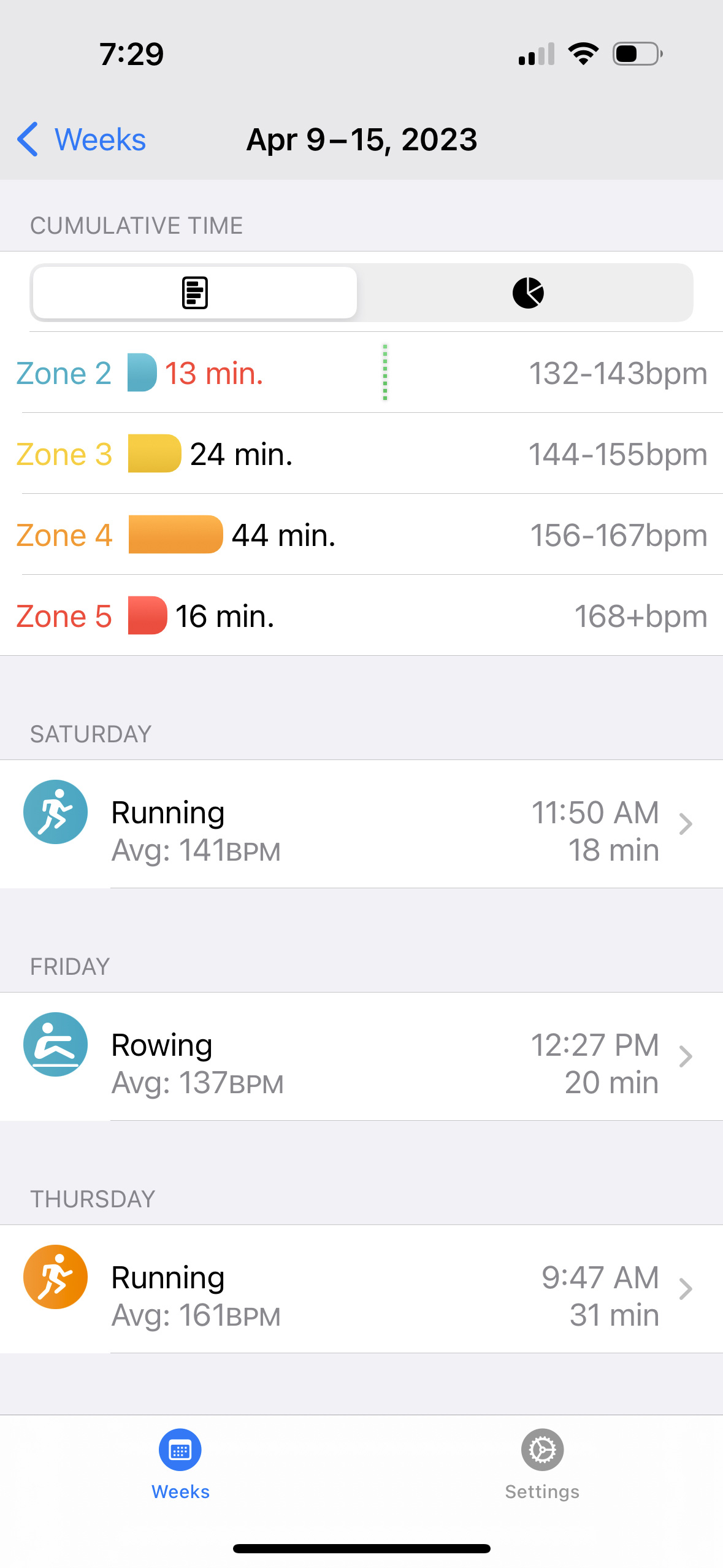This screenshot has height=1568, width=723.
Task: Switch to the Weeks tab
Action: pos(180,1464)
